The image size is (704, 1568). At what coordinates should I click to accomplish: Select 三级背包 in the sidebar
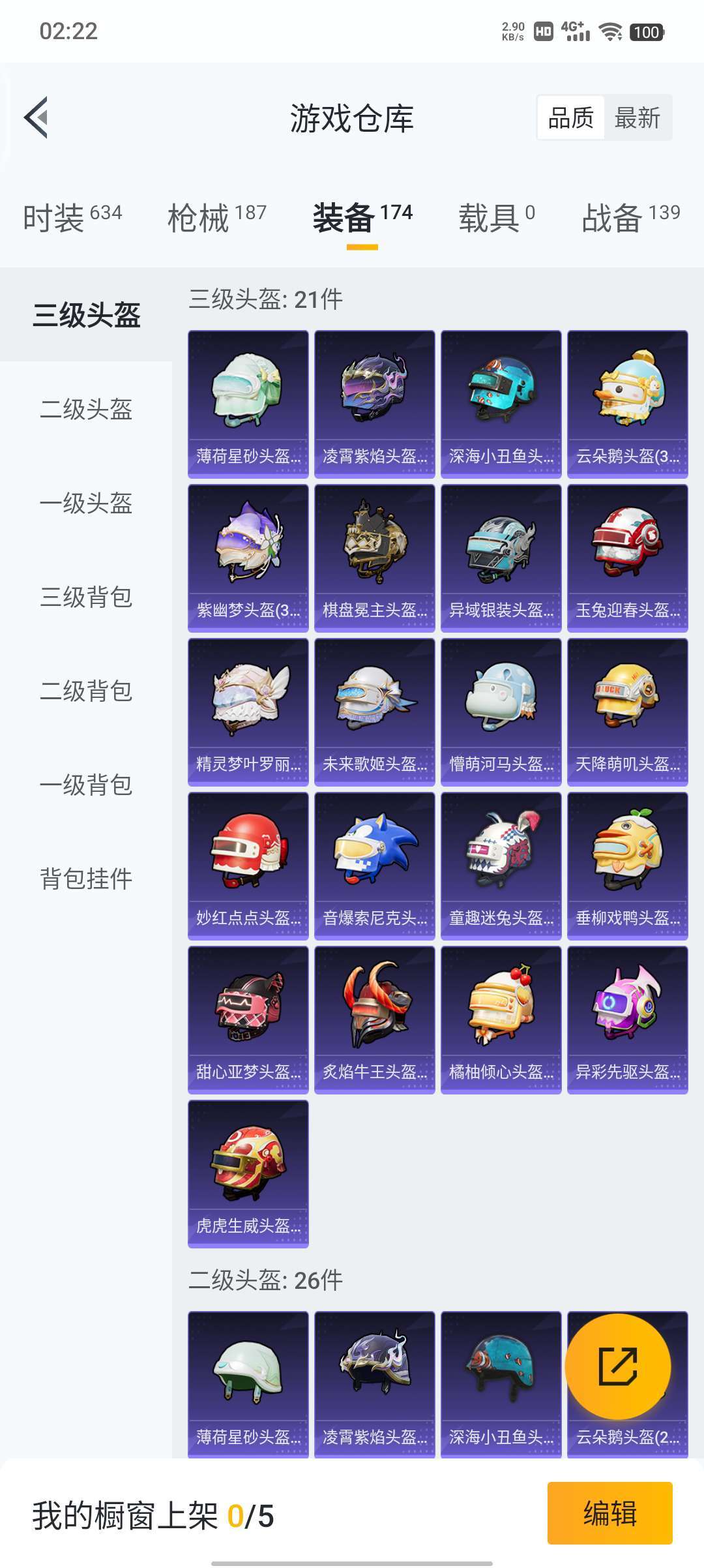[x=86, y=597]
